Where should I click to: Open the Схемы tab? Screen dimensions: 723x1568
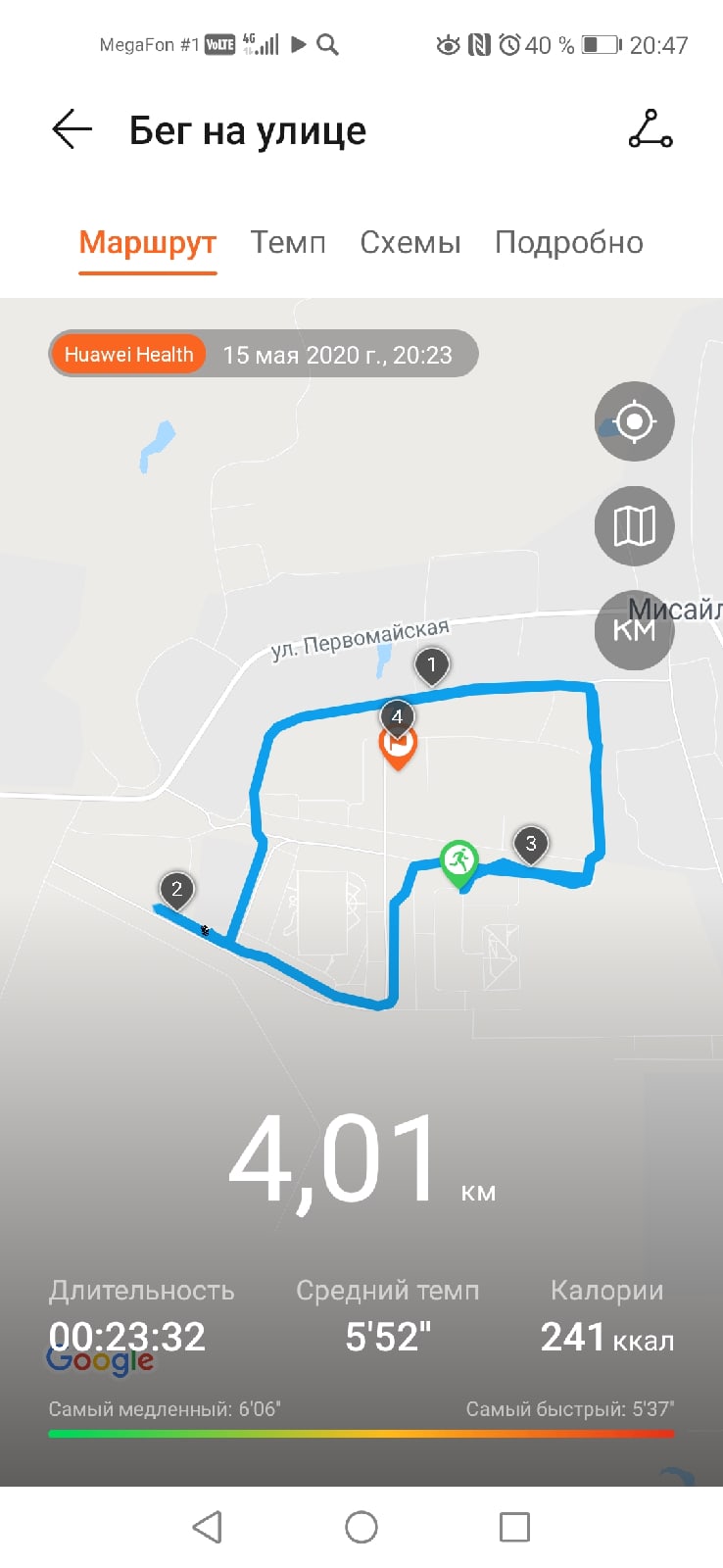click(x=410, y=243)
